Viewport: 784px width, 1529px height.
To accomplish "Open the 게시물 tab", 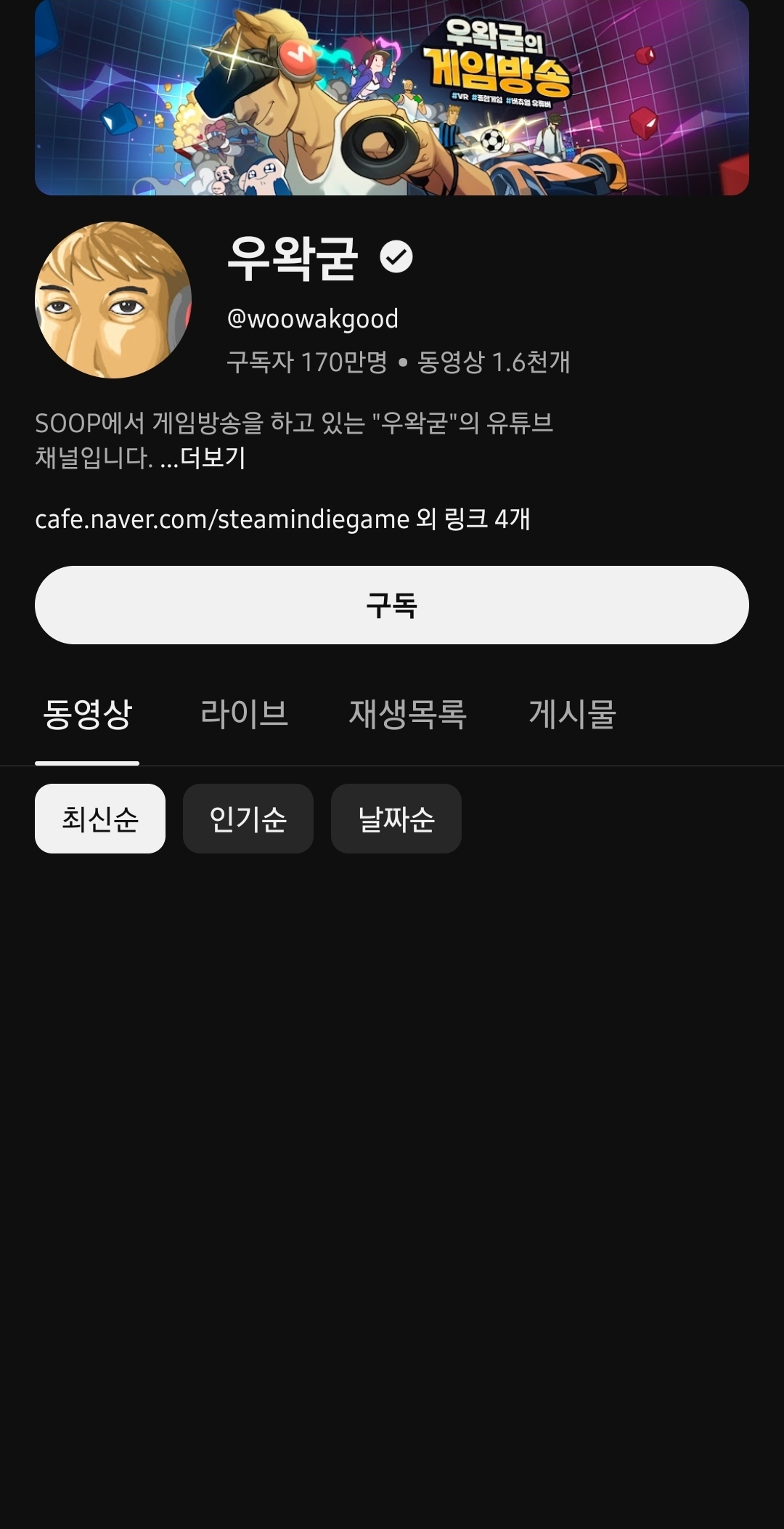I will point(573,714).
